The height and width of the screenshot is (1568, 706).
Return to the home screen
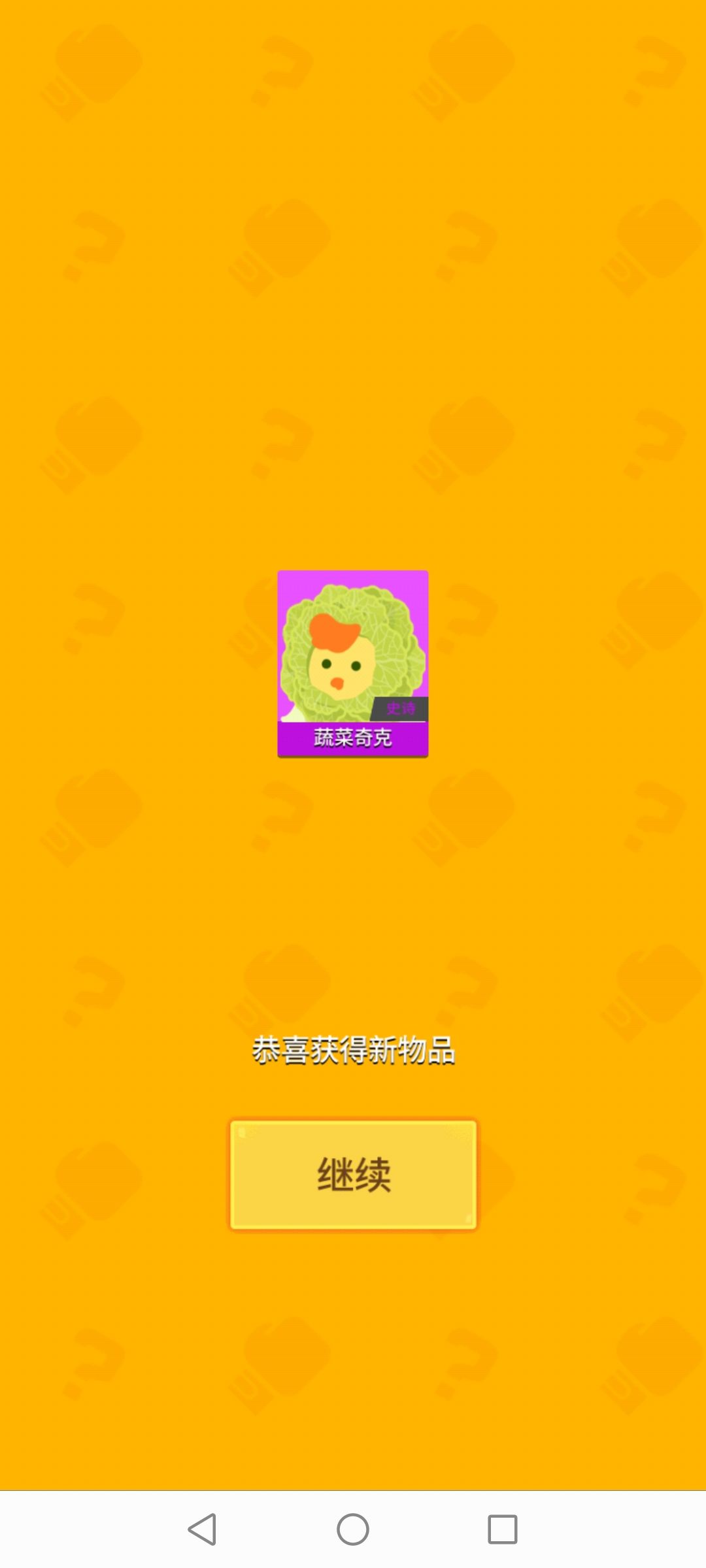point(353,1529)
